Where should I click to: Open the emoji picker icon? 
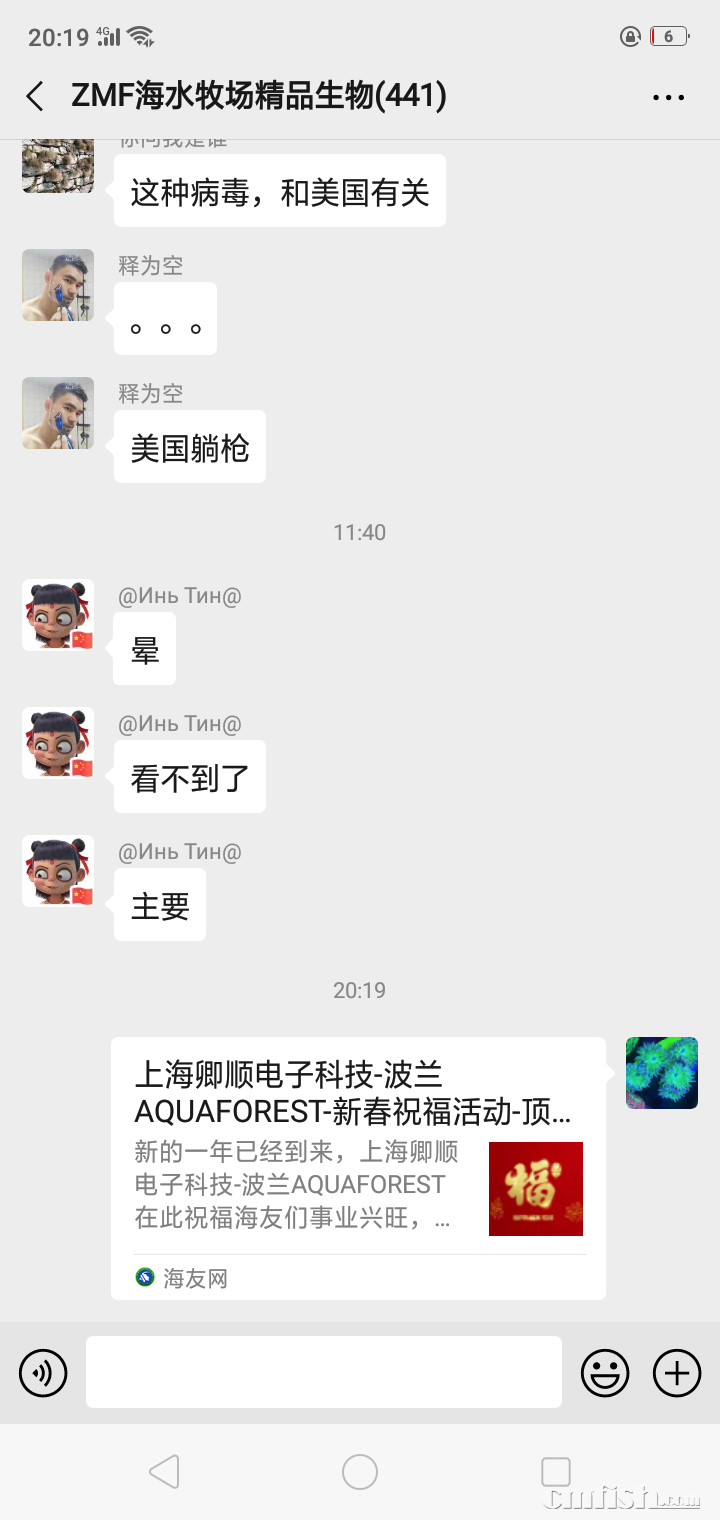pos(605,1372)
